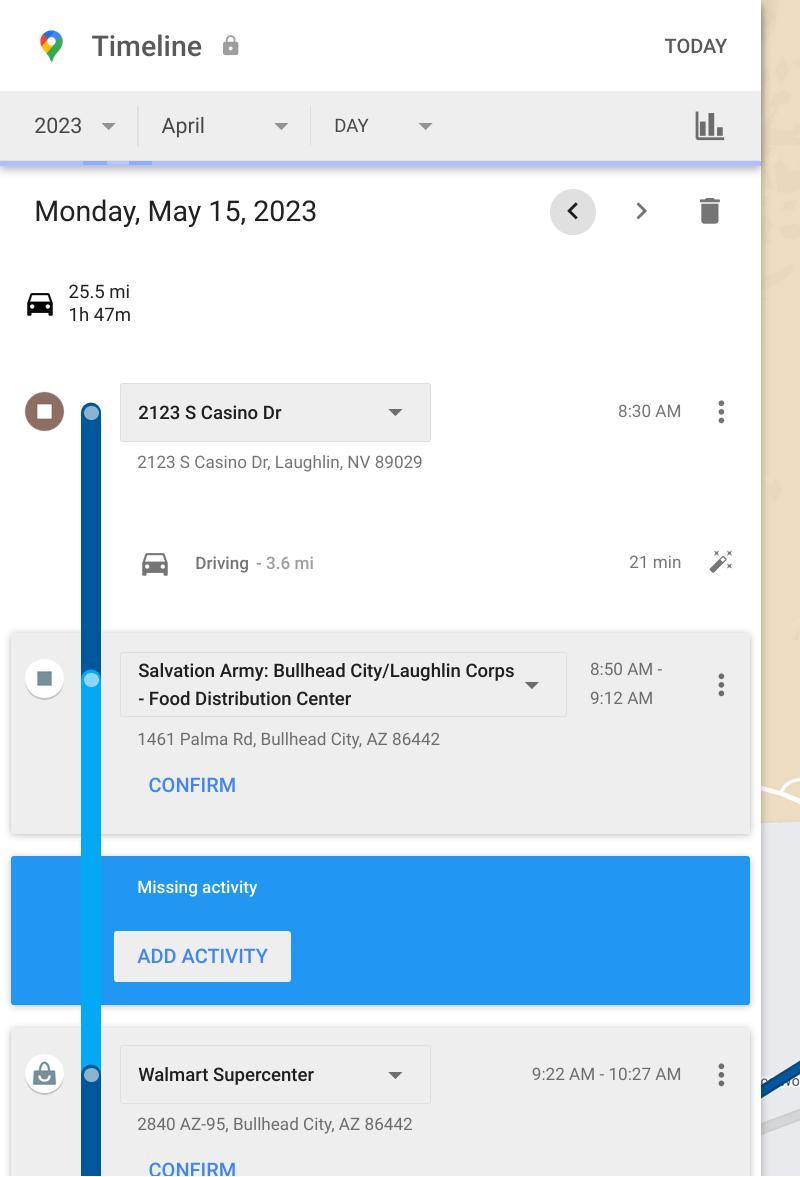Go to the previous day
Screen dimensions: 800x1177
tap(572, 211)
